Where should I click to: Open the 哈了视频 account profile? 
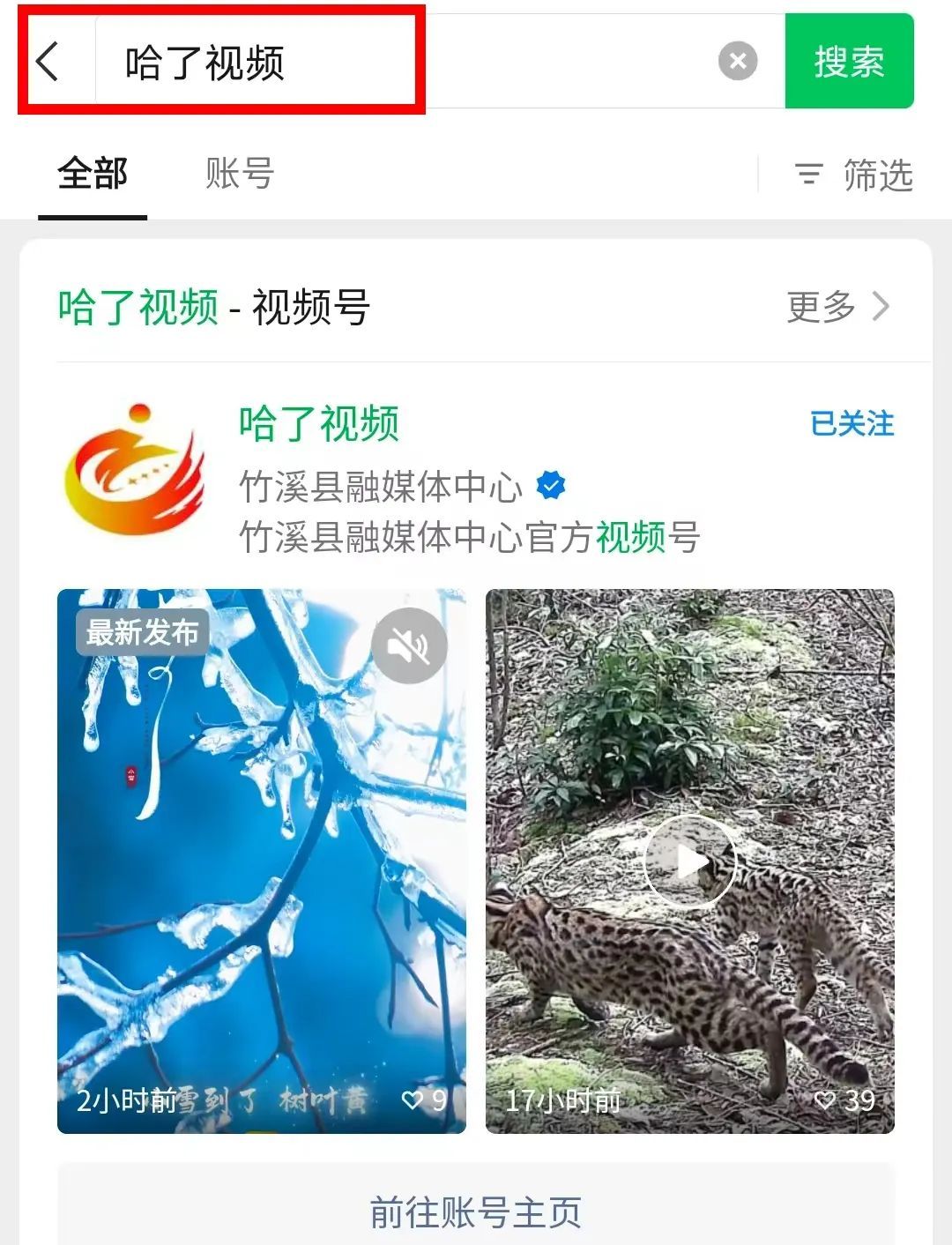(x=318, y=424)
